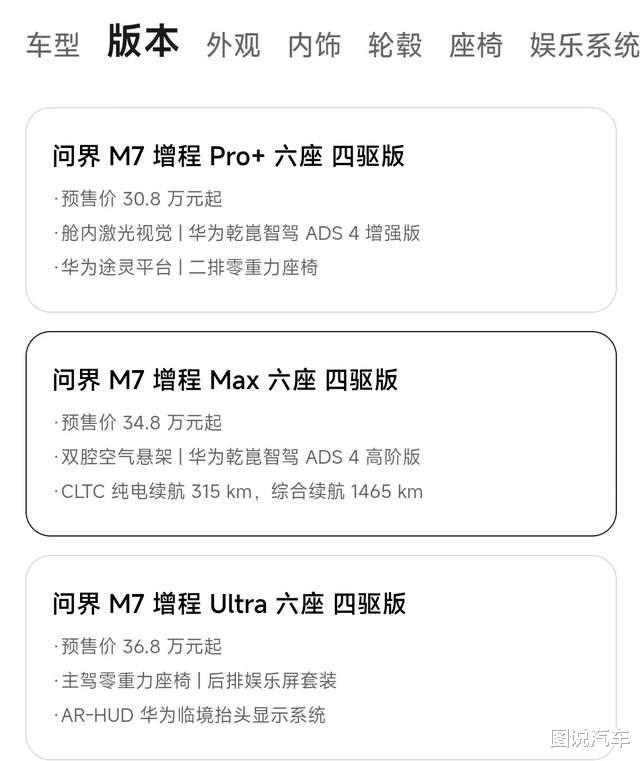Open the 外观 tab
The width and height of the screenshot is (640, 761).
point(233,45)
